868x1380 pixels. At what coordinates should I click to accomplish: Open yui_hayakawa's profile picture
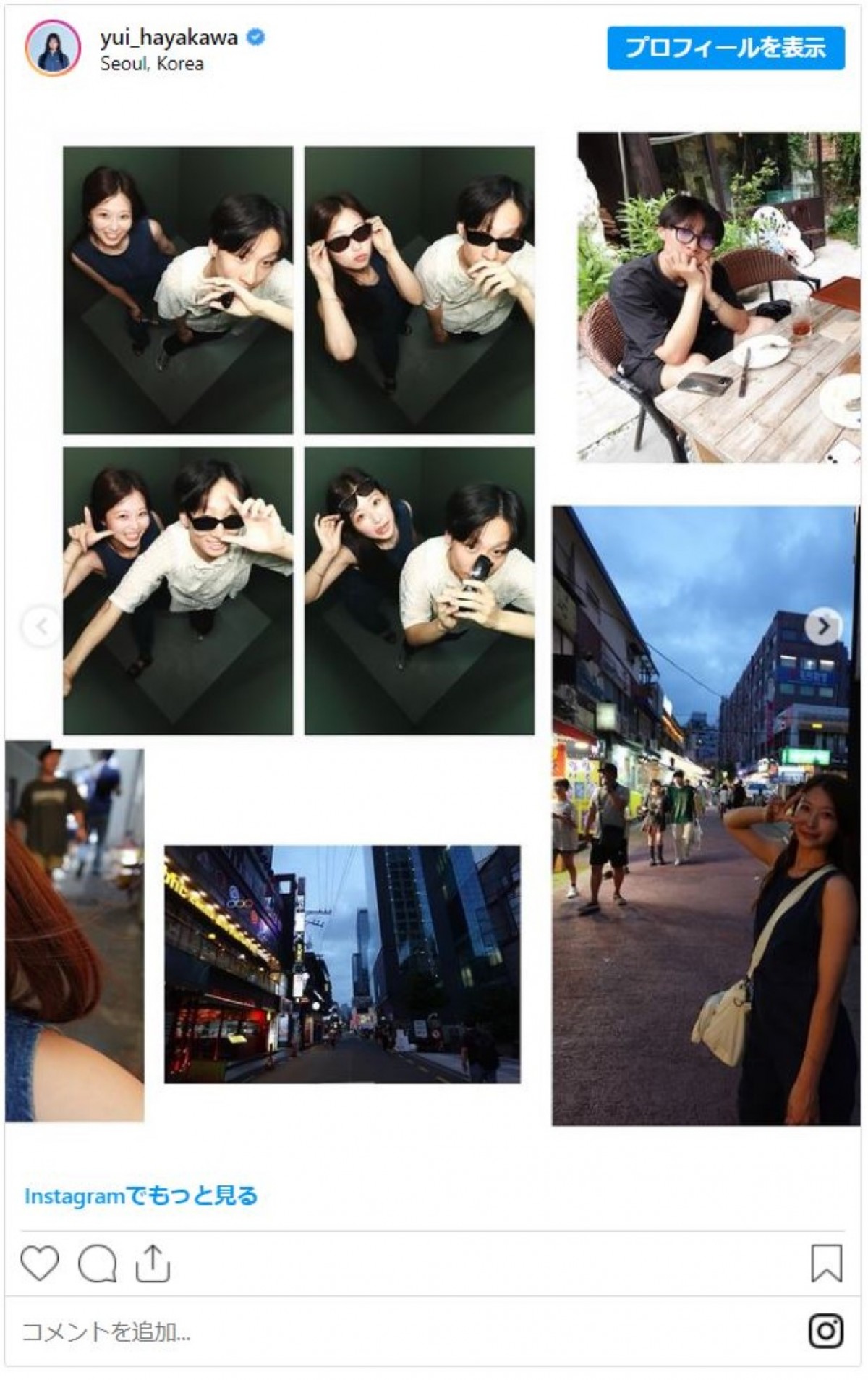point(53,48)
